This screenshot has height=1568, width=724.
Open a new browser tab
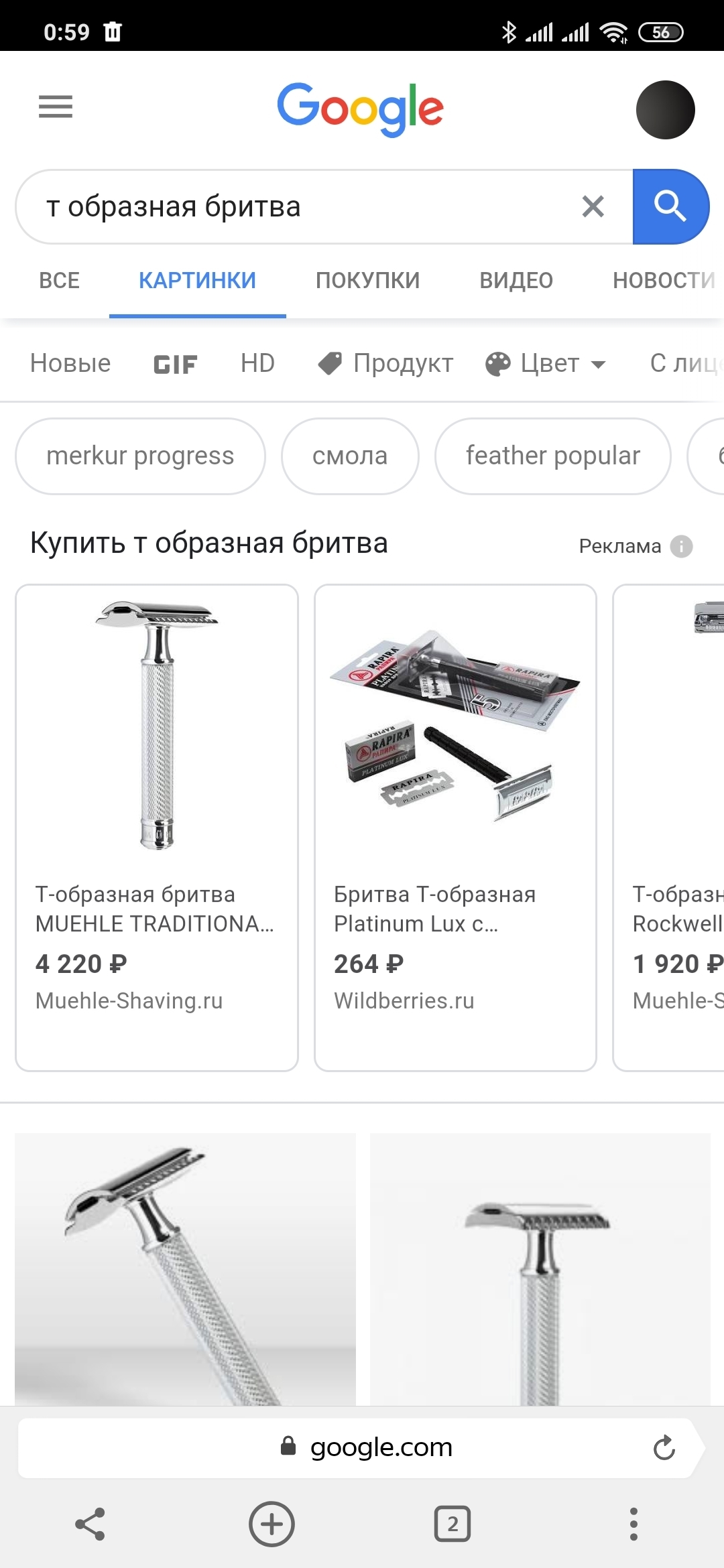(x=271, y=1524)
